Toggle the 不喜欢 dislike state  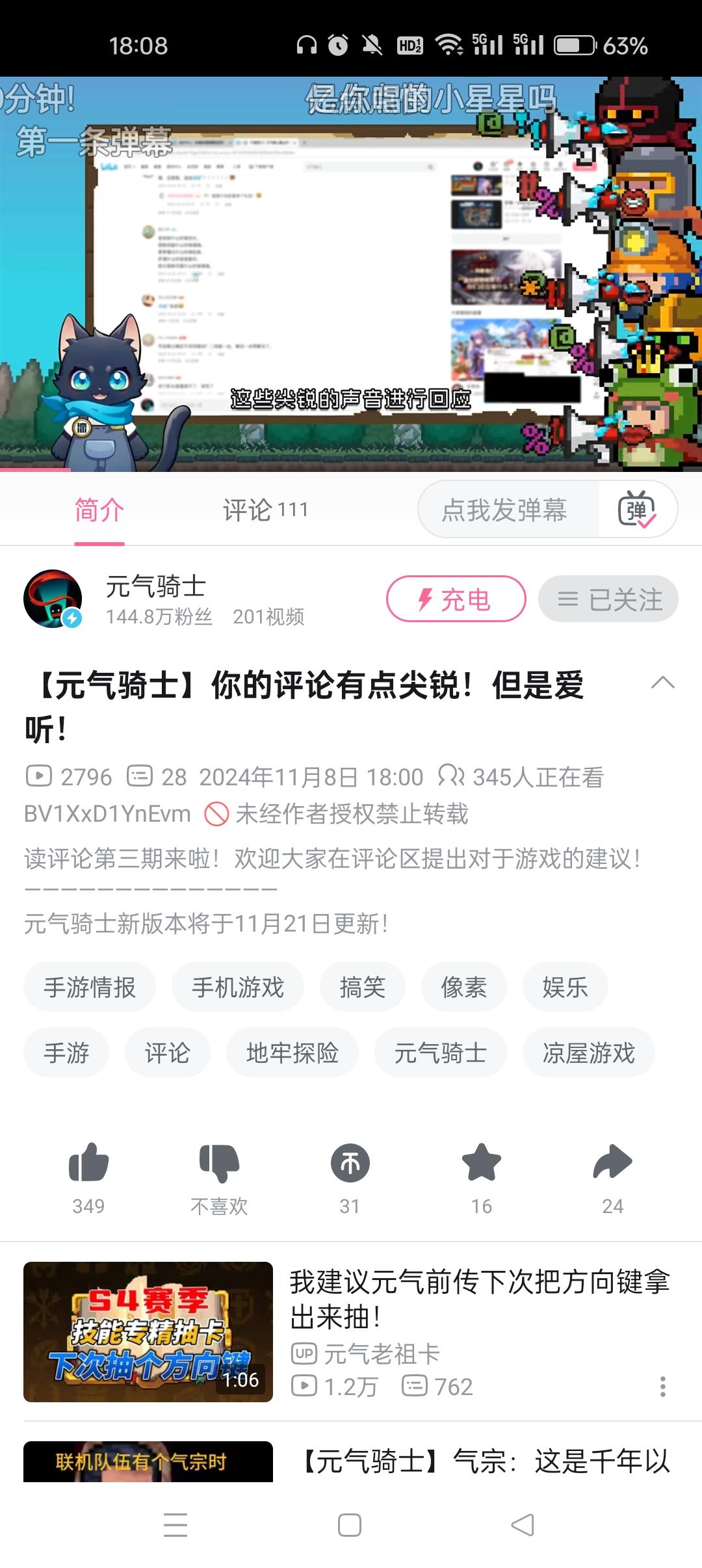click(220, 1164)
